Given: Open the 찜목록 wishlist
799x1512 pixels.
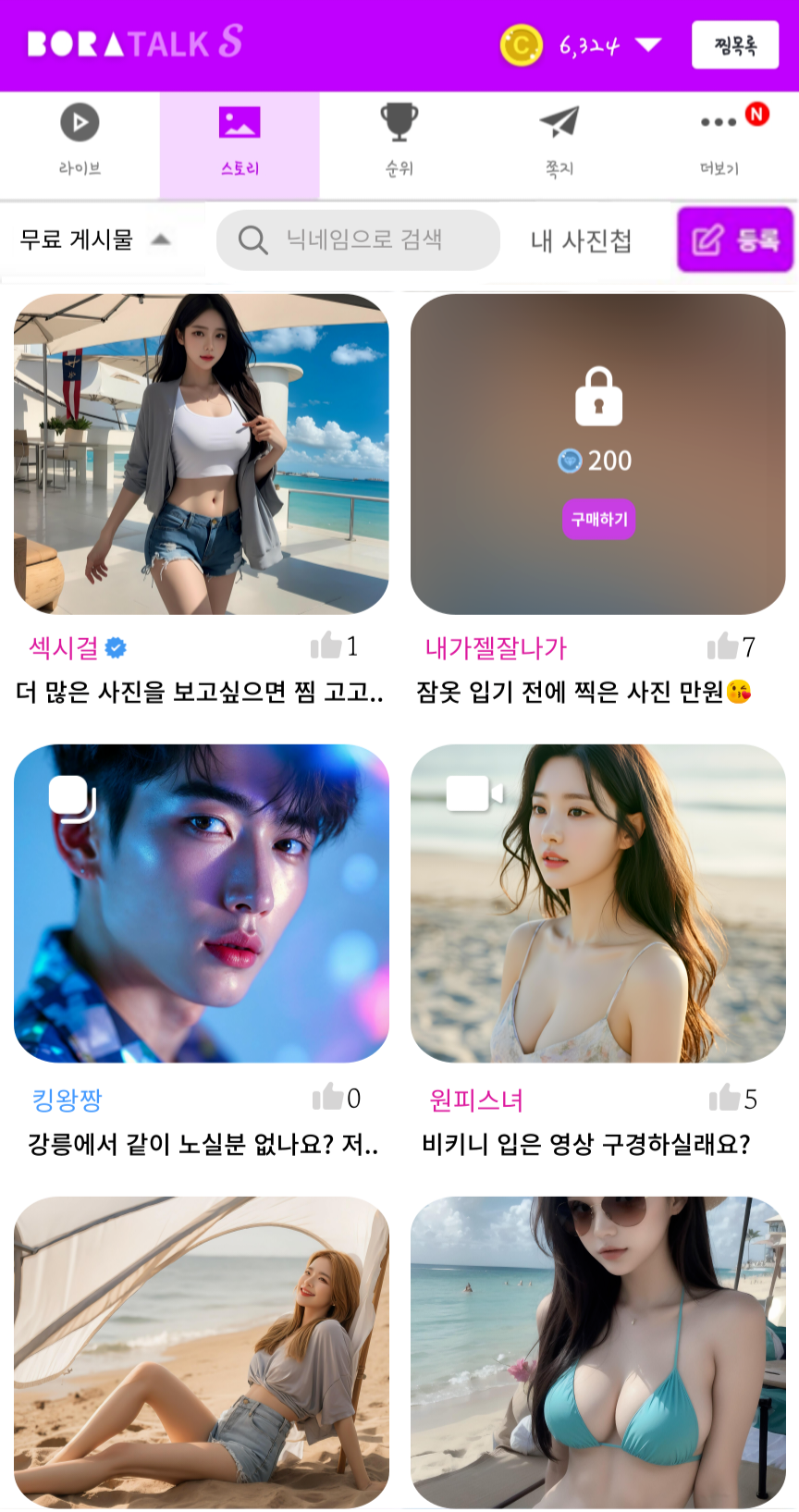Looking at the screenshot, I should (x=735, y=44).
